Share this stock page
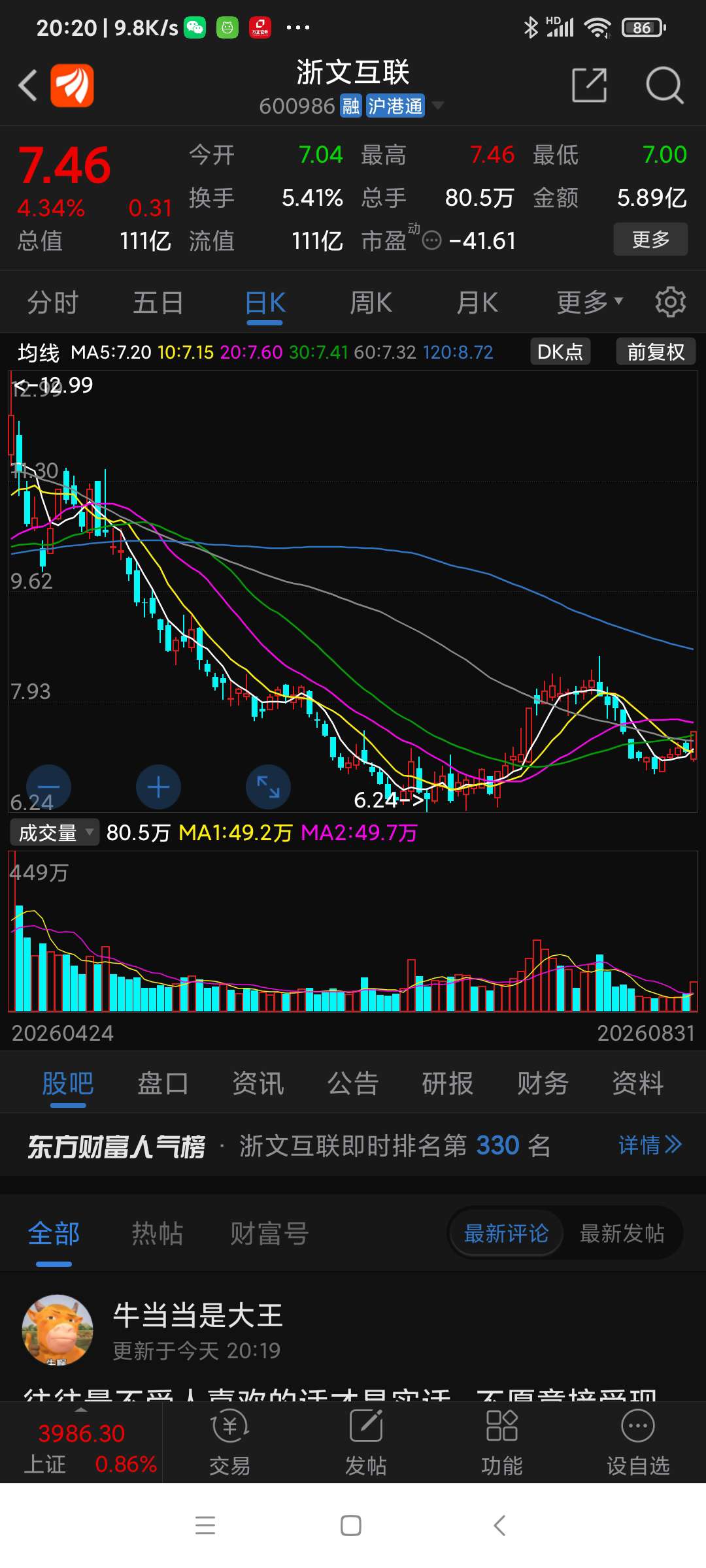Image resolution: width=706 pixels, height=1568 pixels. click(x=590, y=85)
